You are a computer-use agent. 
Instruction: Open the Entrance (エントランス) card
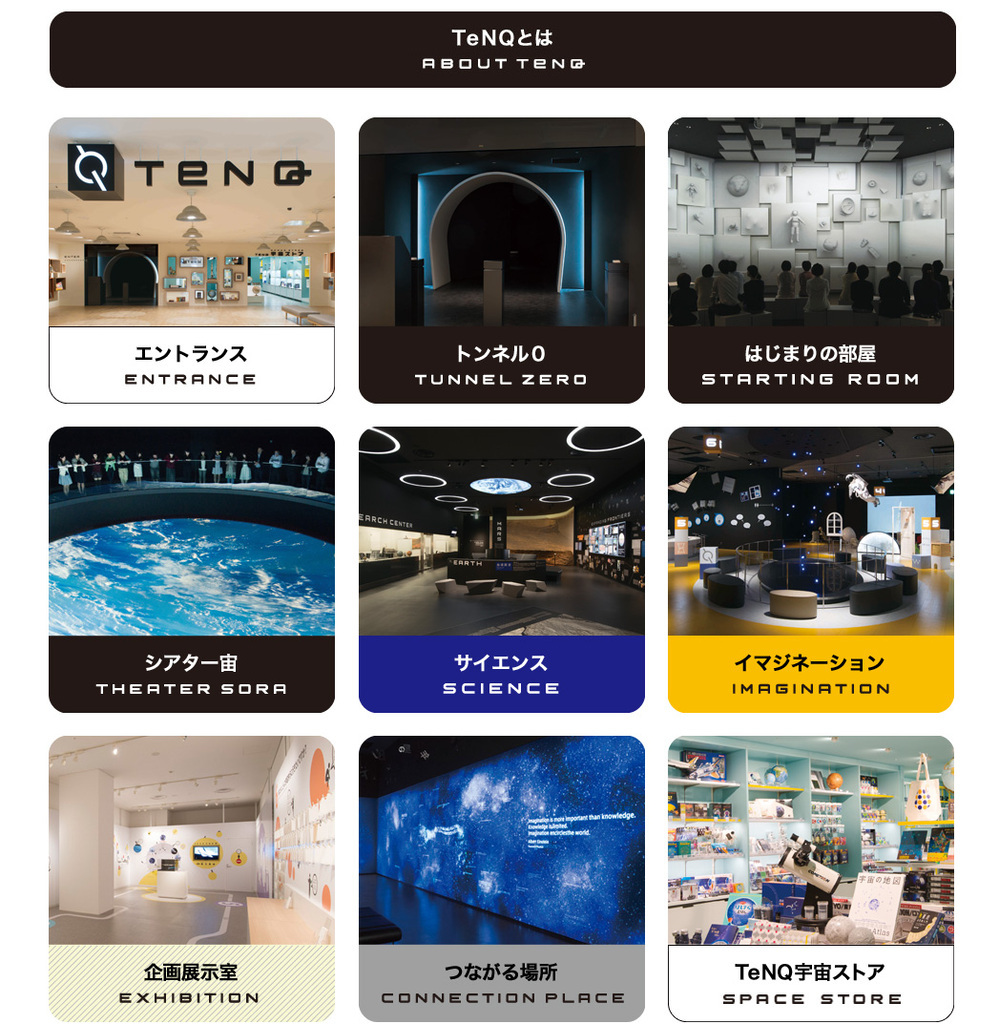coord(191,260)
